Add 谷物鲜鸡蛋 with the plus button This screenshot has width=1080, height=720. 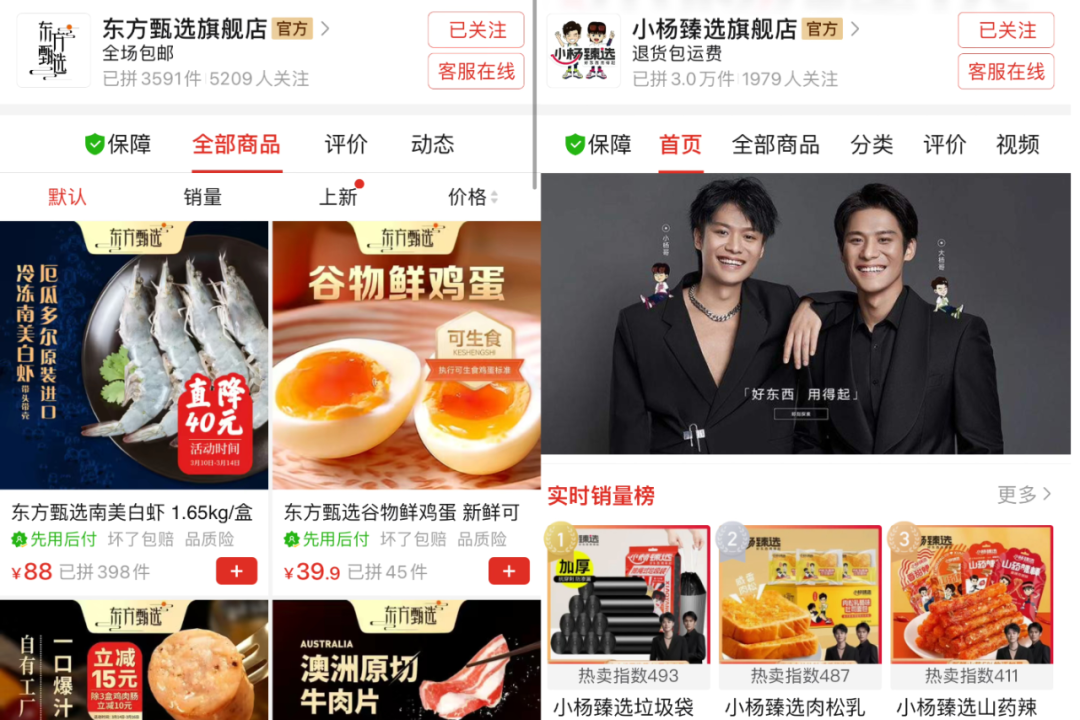(509, 571)
